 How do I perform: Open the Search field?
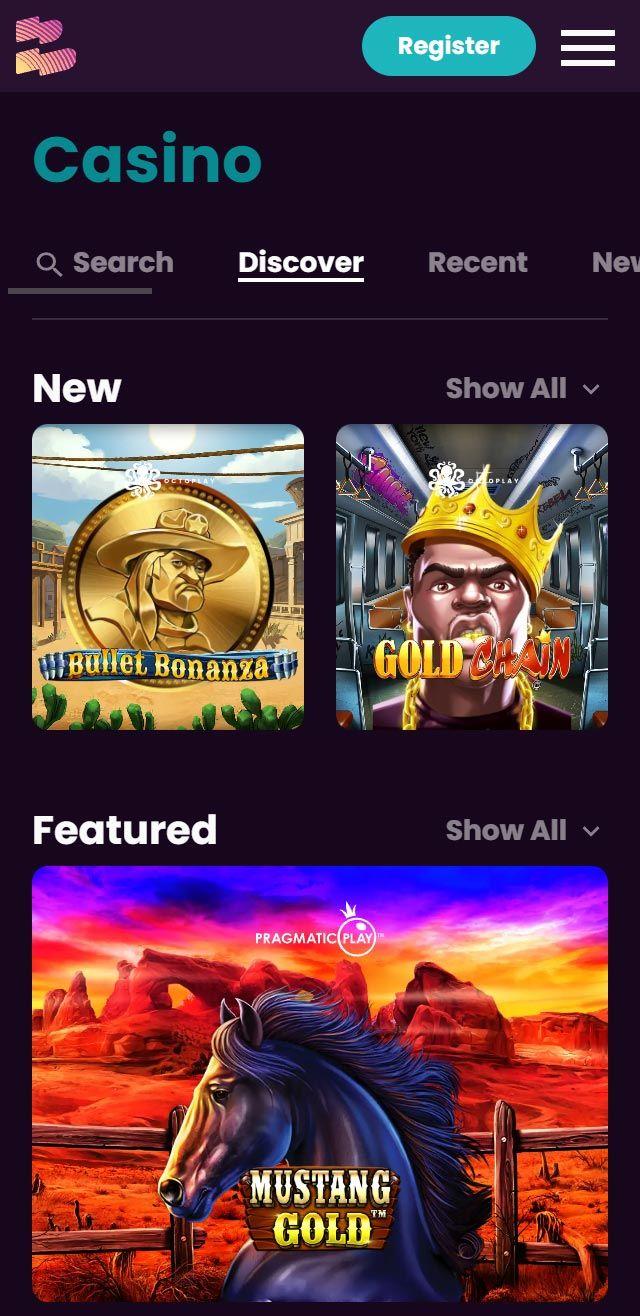[x=104, y=263]
